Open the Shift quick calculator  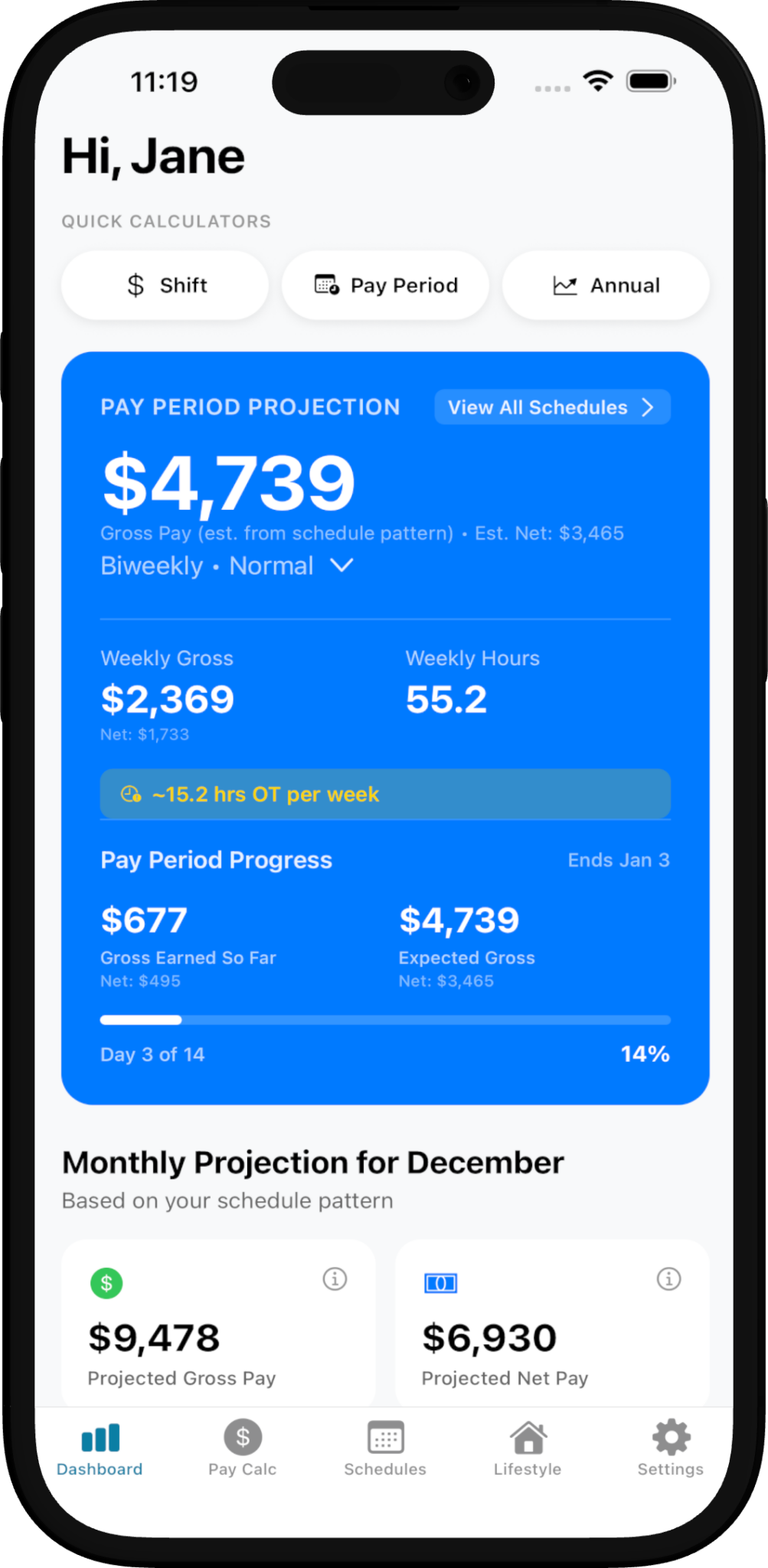click(165, 286)
